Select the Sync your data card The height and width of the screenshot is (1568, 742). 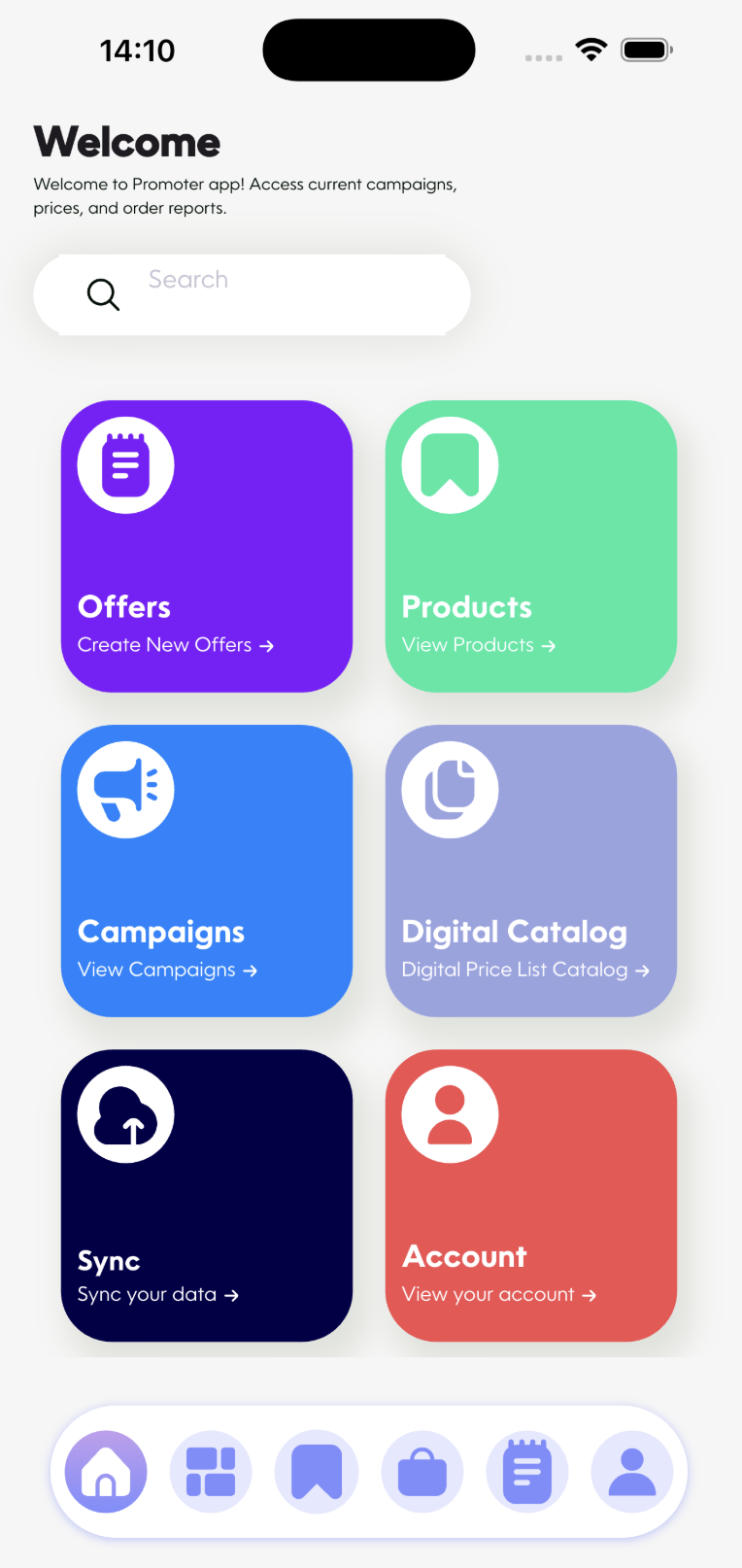coord(207,1195)
